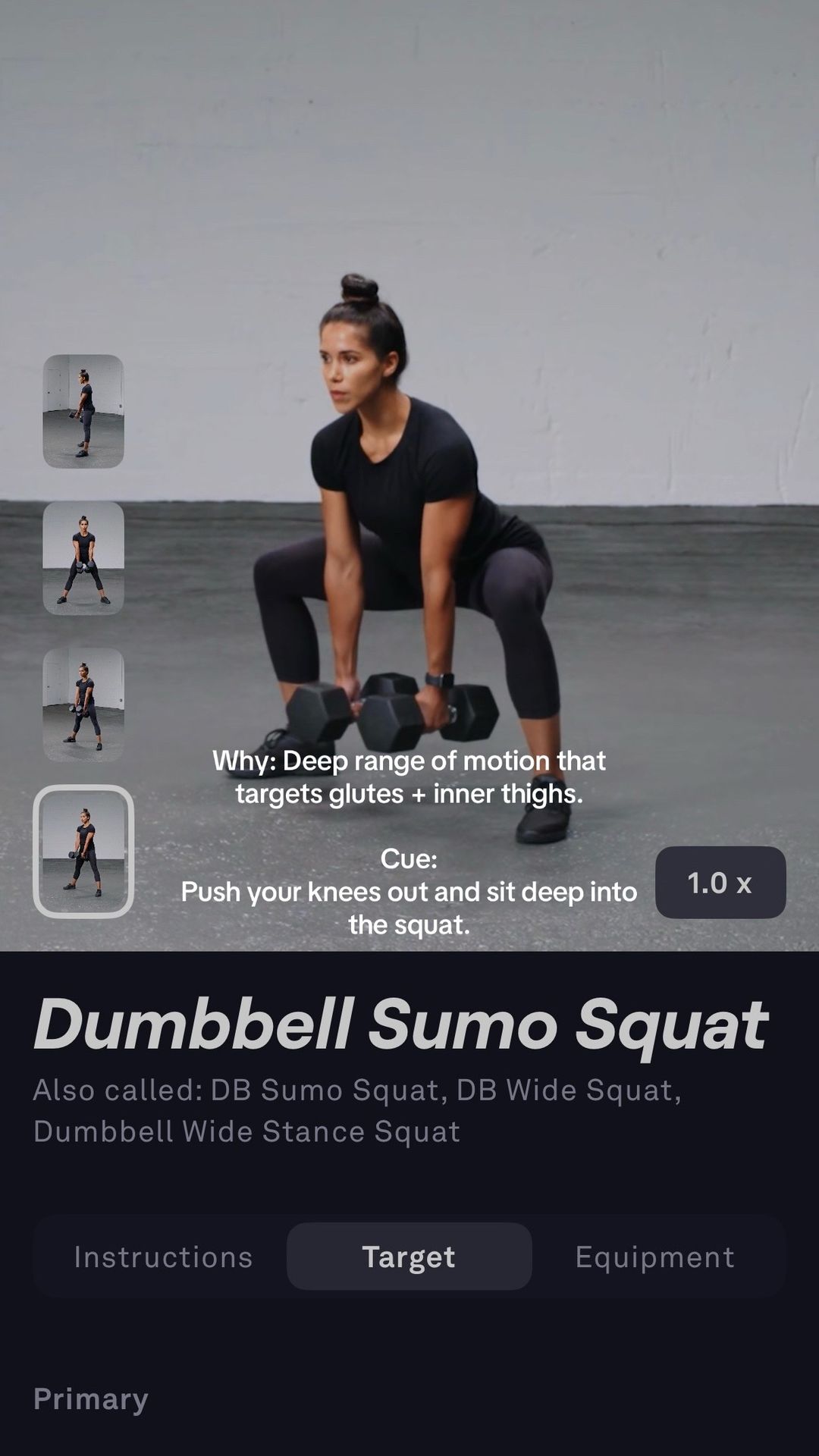The width and height of the screenshot is (819, 1456).
Task: Tap the highlighted selected angle thumbnail
Action: click(x=83, y=852)
